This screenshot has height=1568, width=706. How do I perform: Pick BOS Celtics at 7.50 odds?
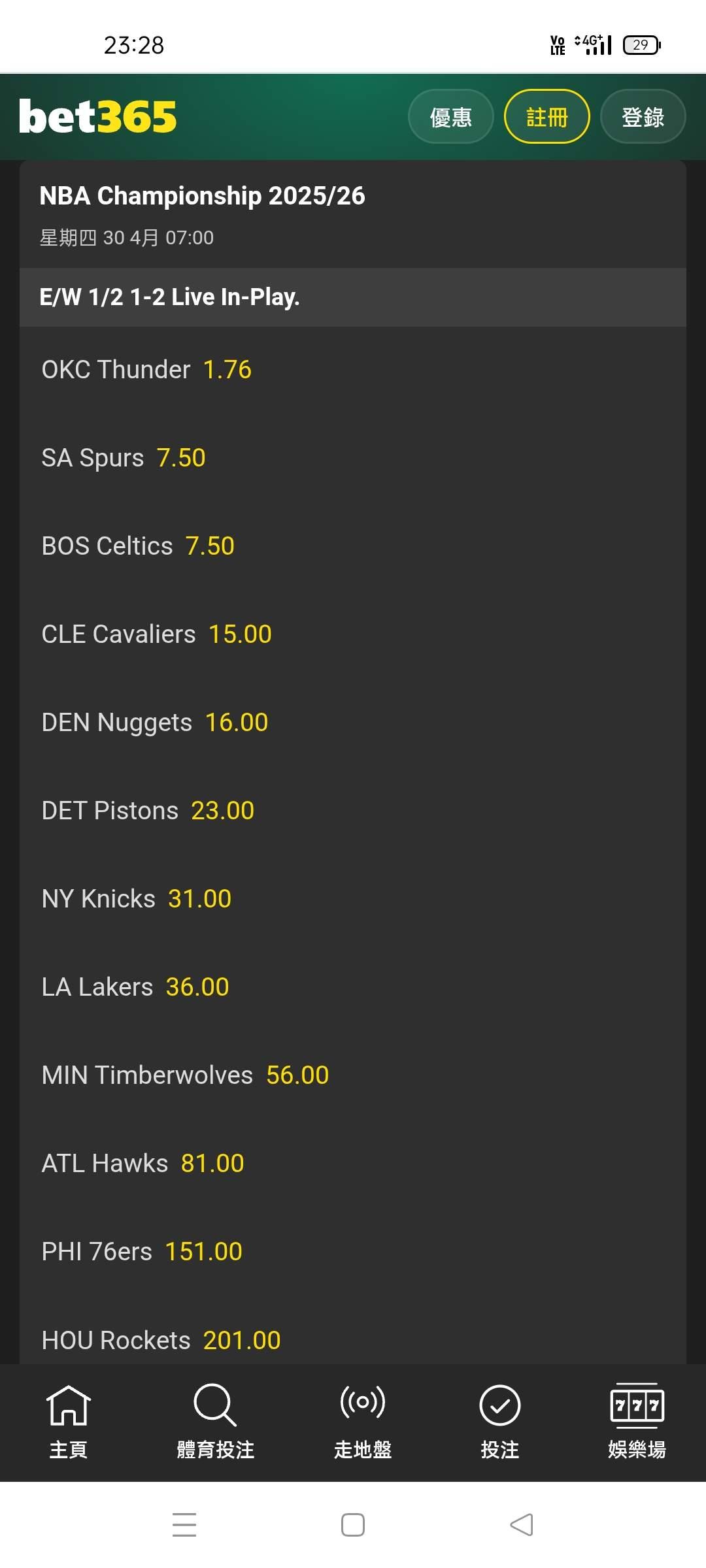tap(138, 546)
